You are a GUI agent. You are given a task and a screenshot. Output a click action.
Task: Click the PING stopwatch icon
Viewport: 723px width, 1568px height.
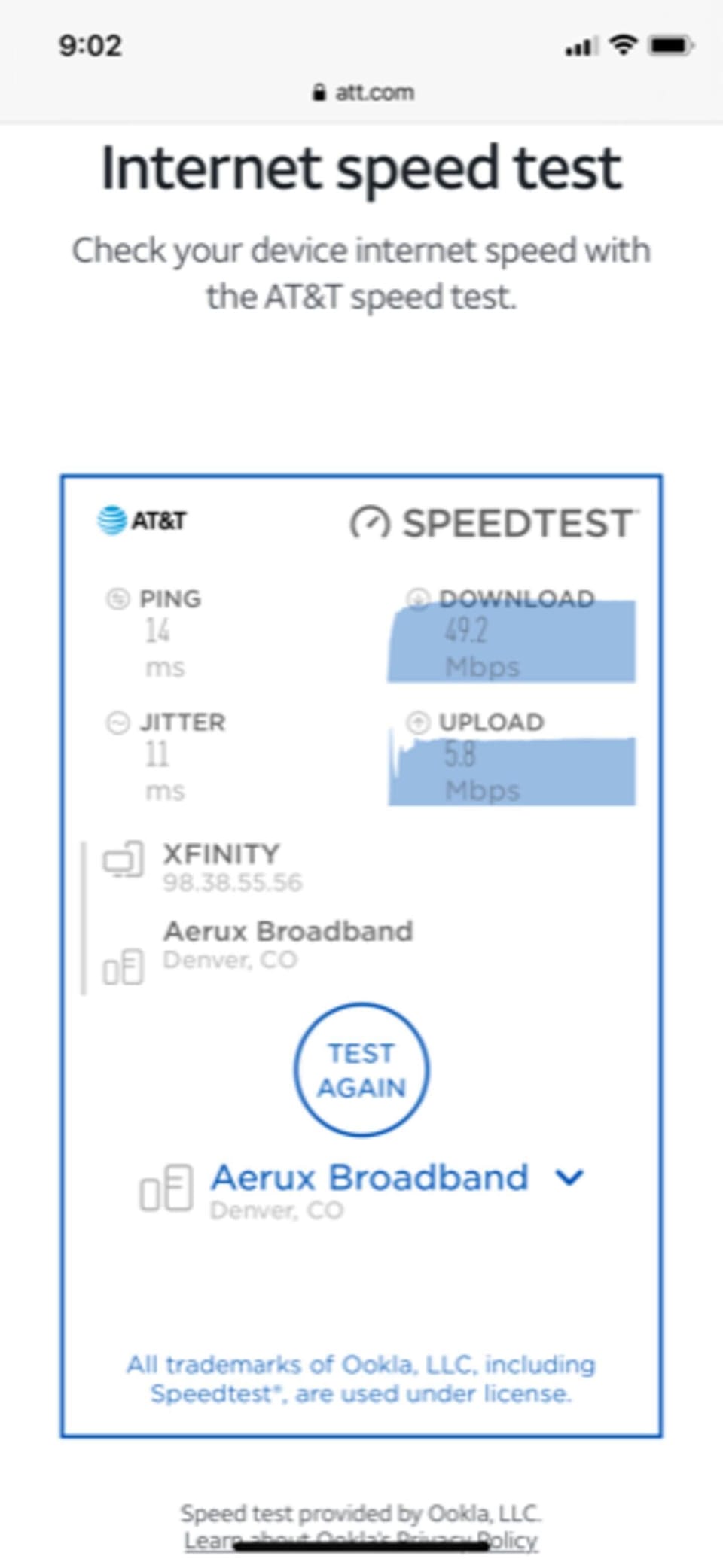pos(117,598)
